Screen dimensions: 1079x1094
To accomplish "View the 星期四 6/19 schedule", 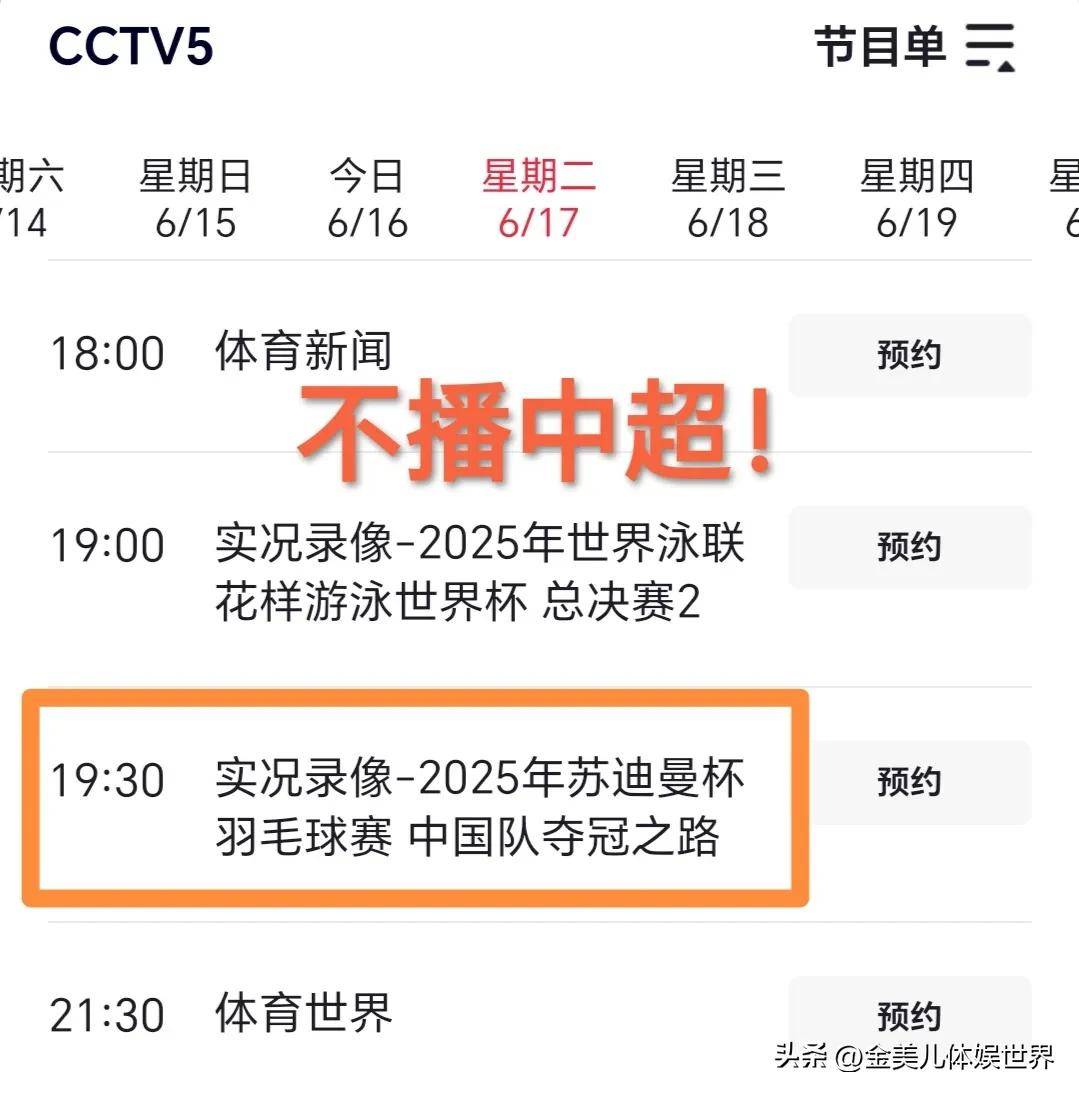I will tap(916, 199).
